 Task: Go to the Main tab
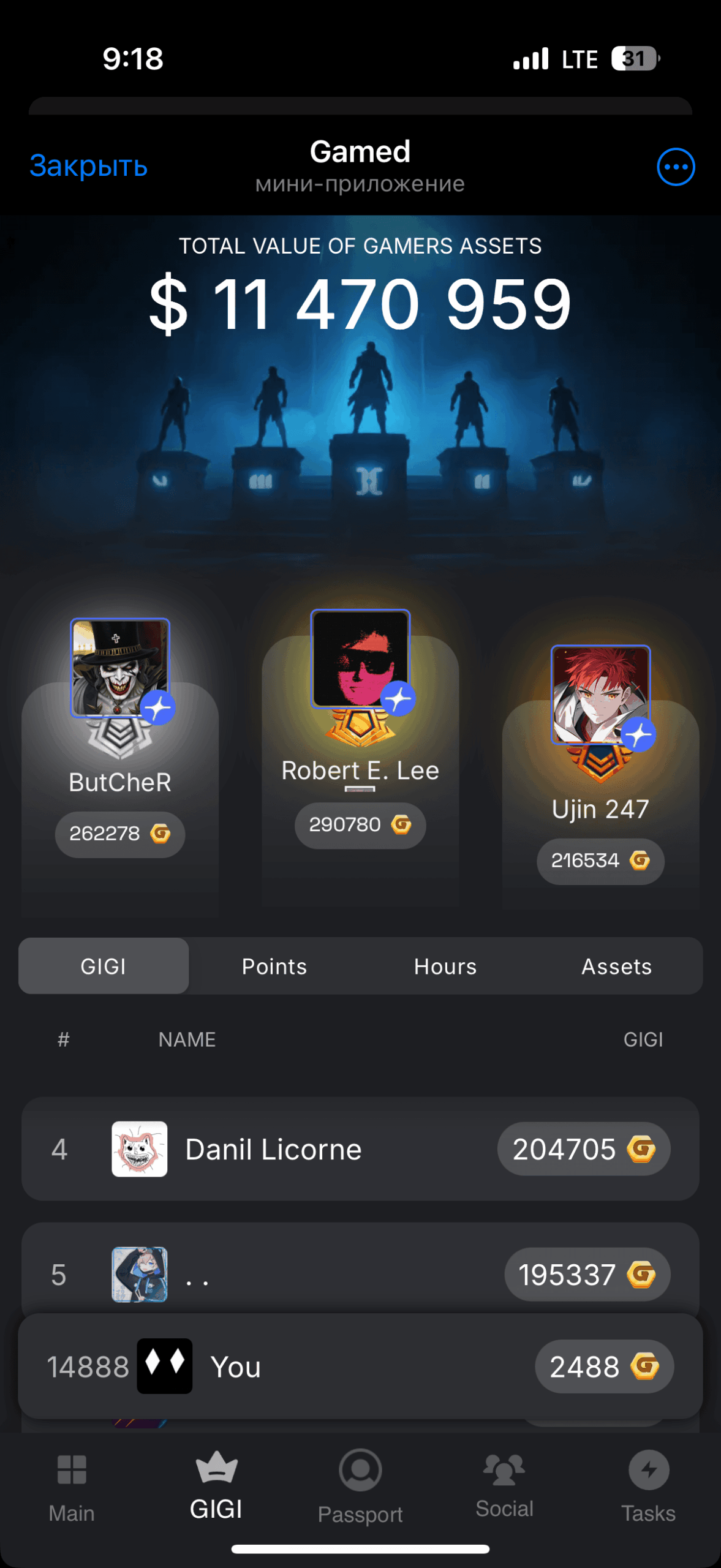(72, 1487)
